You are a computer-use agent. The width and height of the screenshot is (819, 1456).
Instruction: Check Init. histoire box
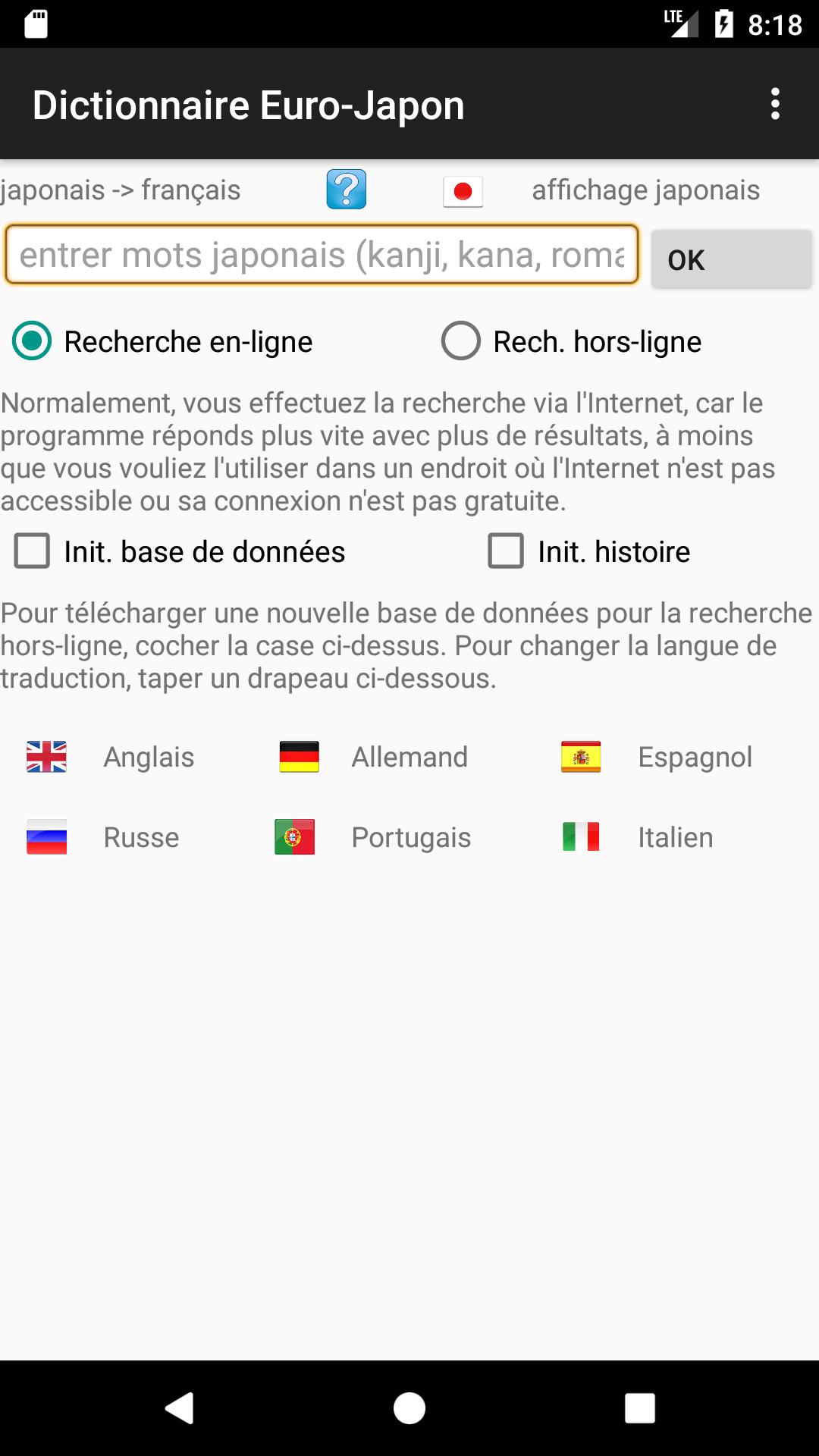pos(506,551)
